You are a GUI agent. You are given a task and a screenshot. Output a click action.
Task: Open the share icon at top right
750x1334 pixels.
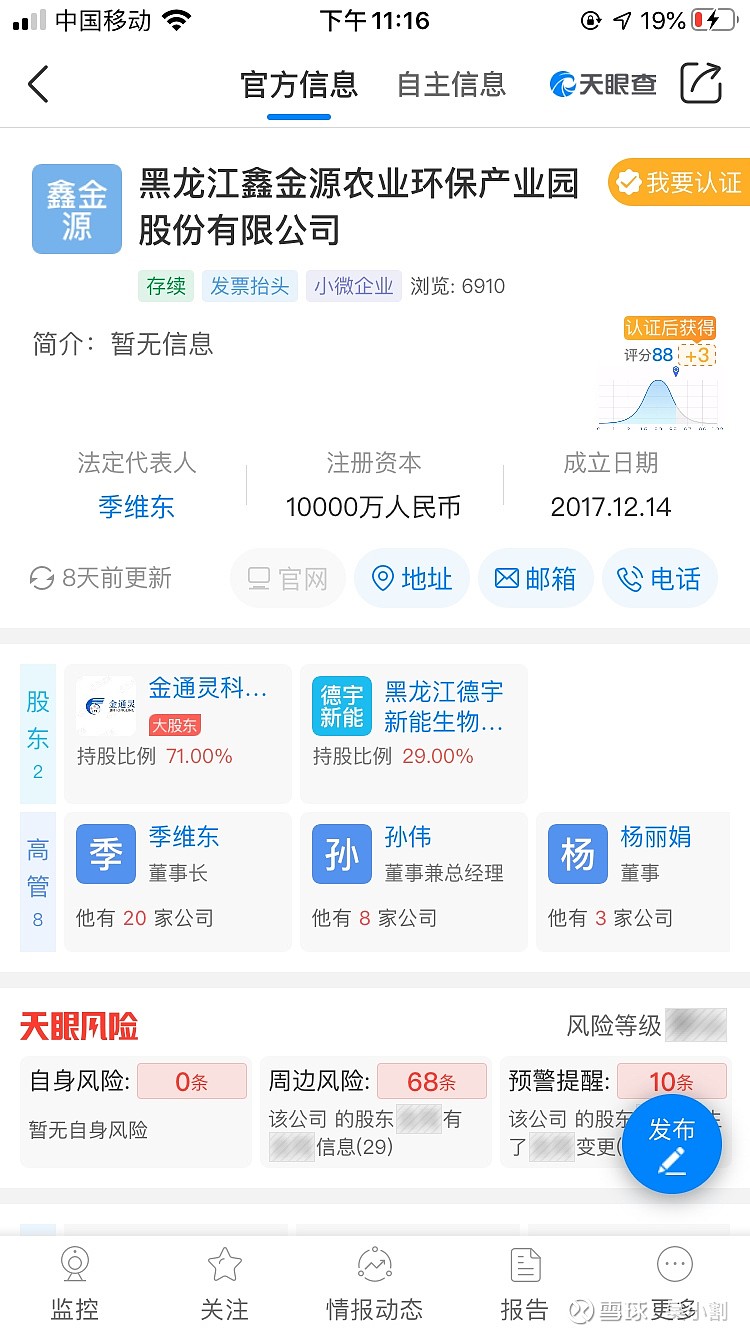(701, 84)
